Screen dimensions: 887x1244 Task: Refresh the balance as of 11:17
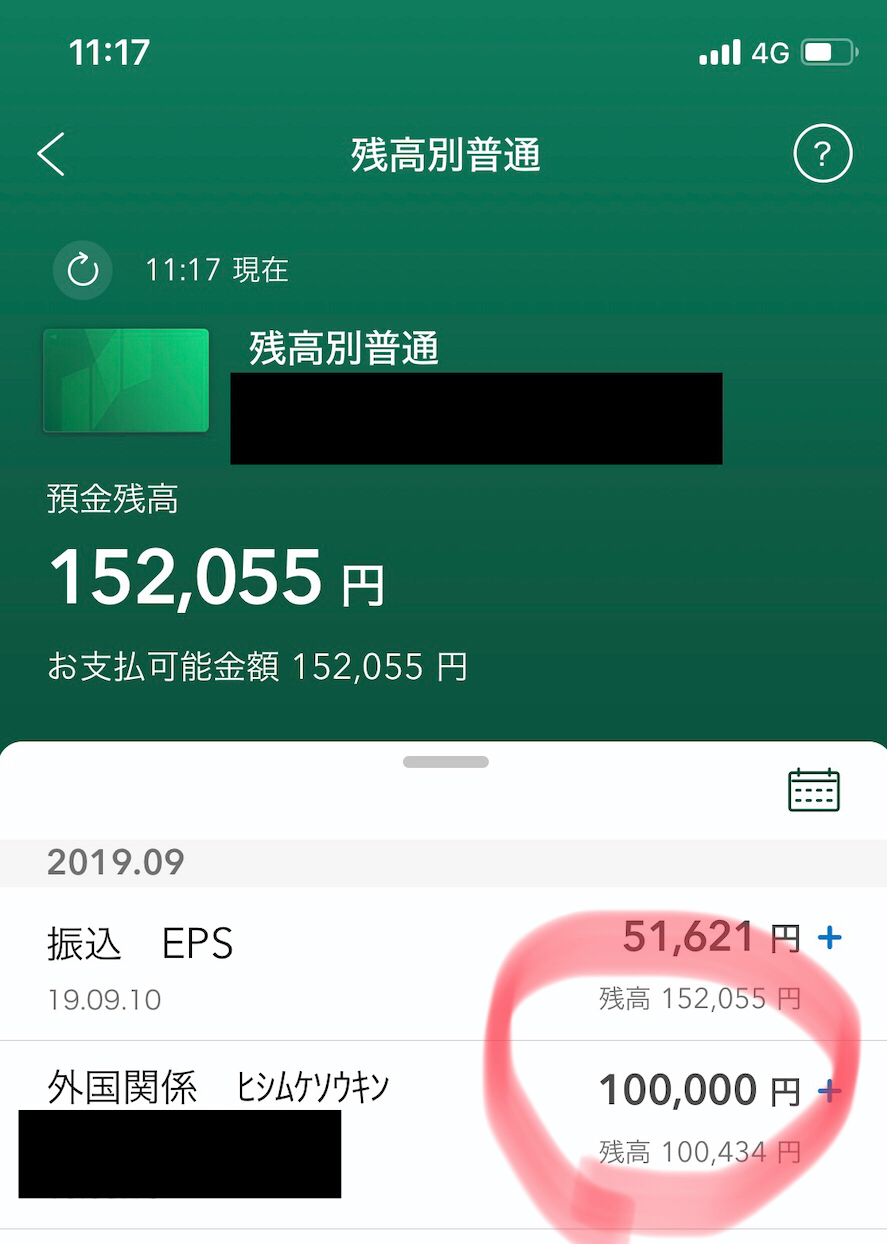pyautogui.click(x=83, y=270)
